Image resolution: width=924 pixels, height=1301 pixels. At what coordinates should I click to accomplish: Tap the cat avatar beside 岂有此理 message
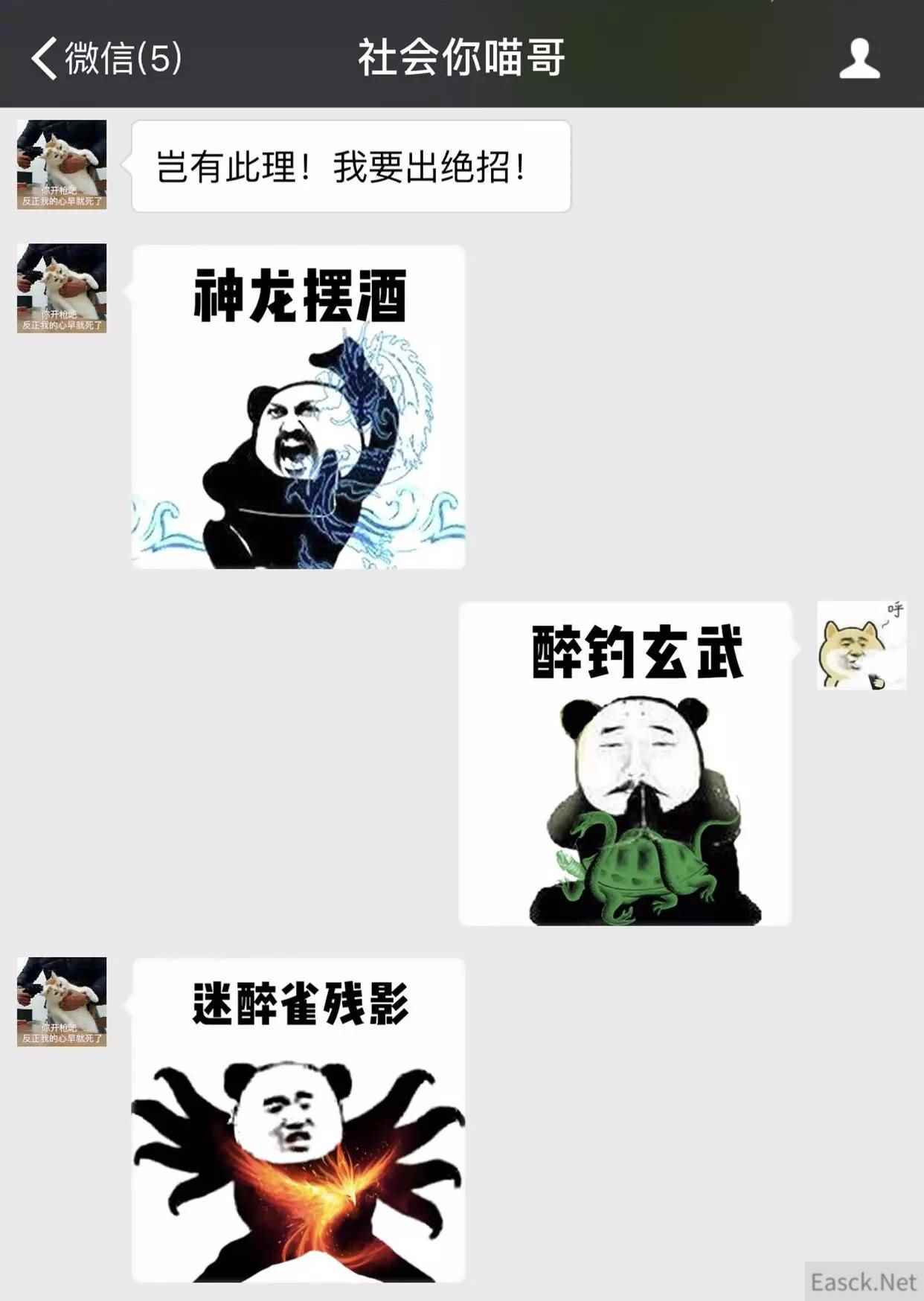pyautogui.click(x=62, y=164)
